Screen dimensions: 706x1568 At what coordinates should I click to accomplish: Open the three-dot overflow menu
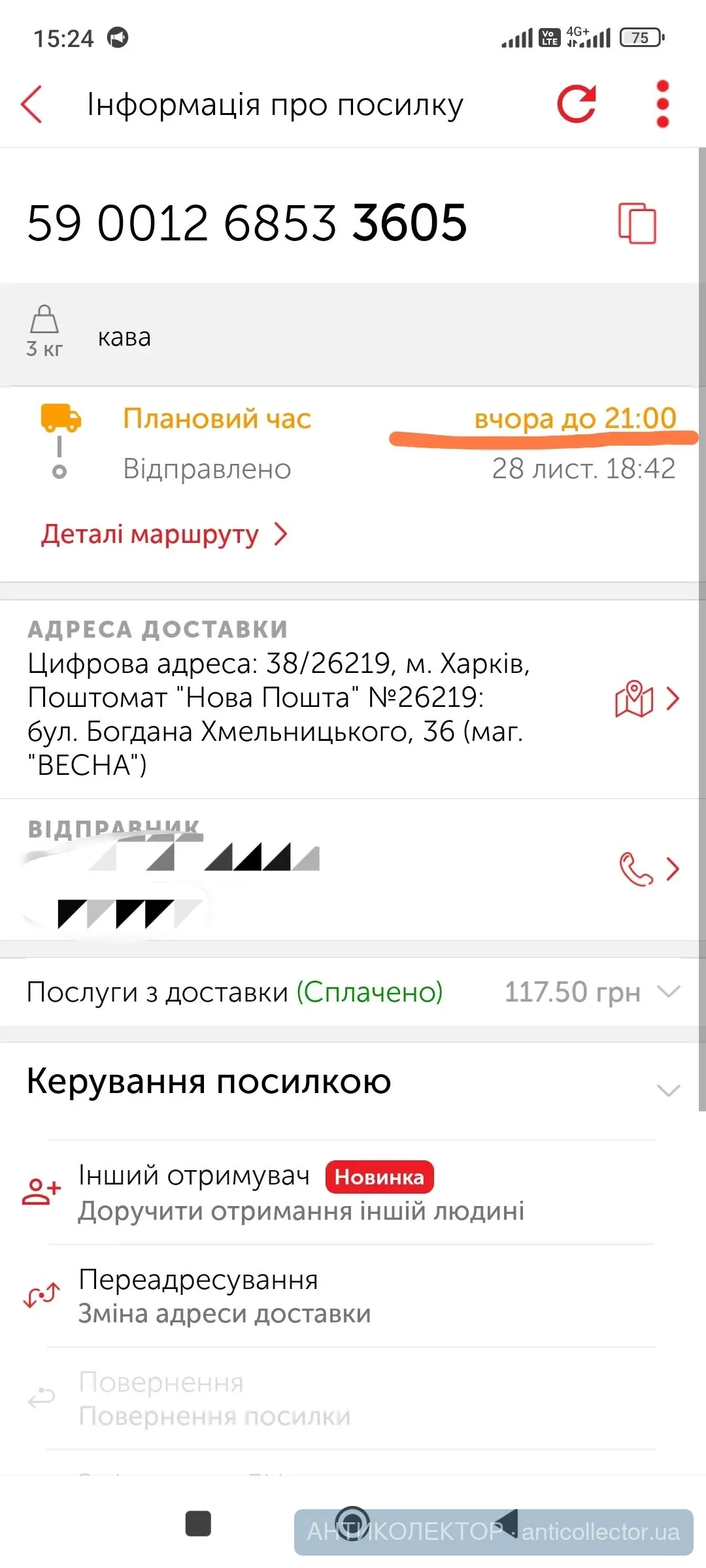[662, 104]
